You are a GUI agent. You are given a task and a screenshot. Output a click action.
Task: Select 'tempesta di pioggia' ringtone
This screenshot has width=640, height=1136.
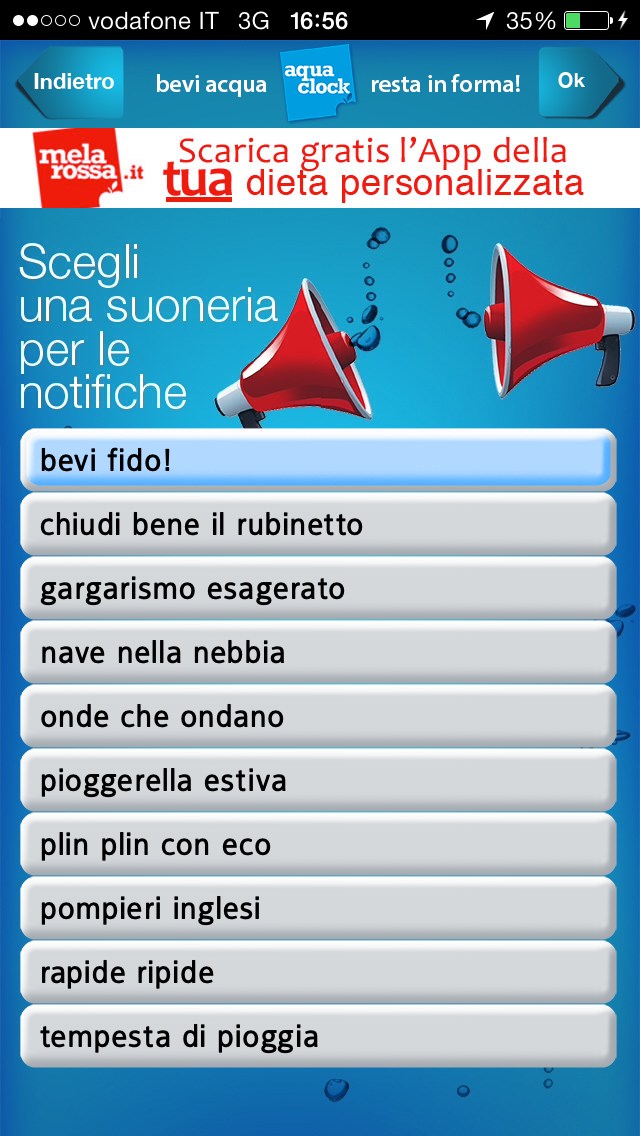[x=318, y=1036]
